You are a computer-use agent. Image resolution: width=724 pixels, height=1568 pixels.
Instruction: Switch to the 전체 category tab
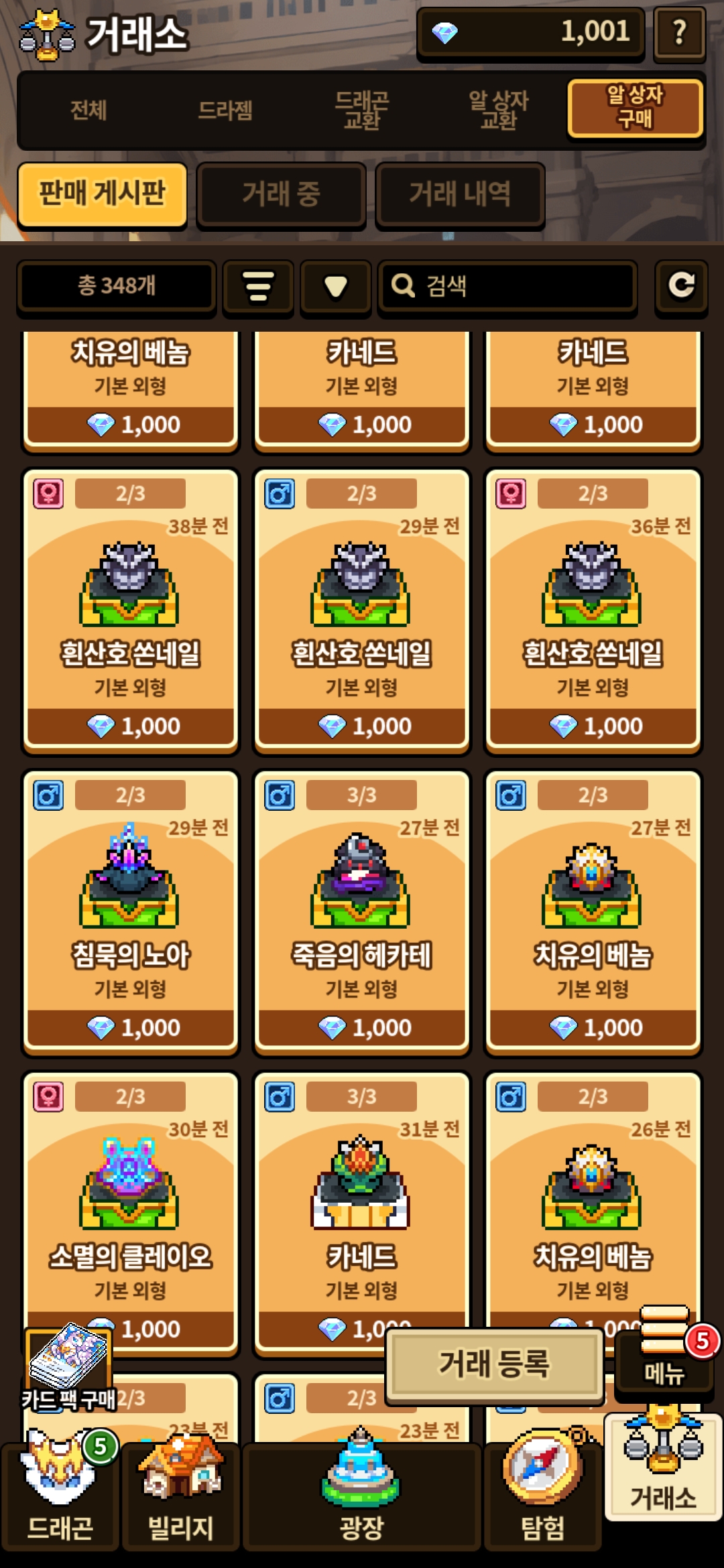click(88, 110)
